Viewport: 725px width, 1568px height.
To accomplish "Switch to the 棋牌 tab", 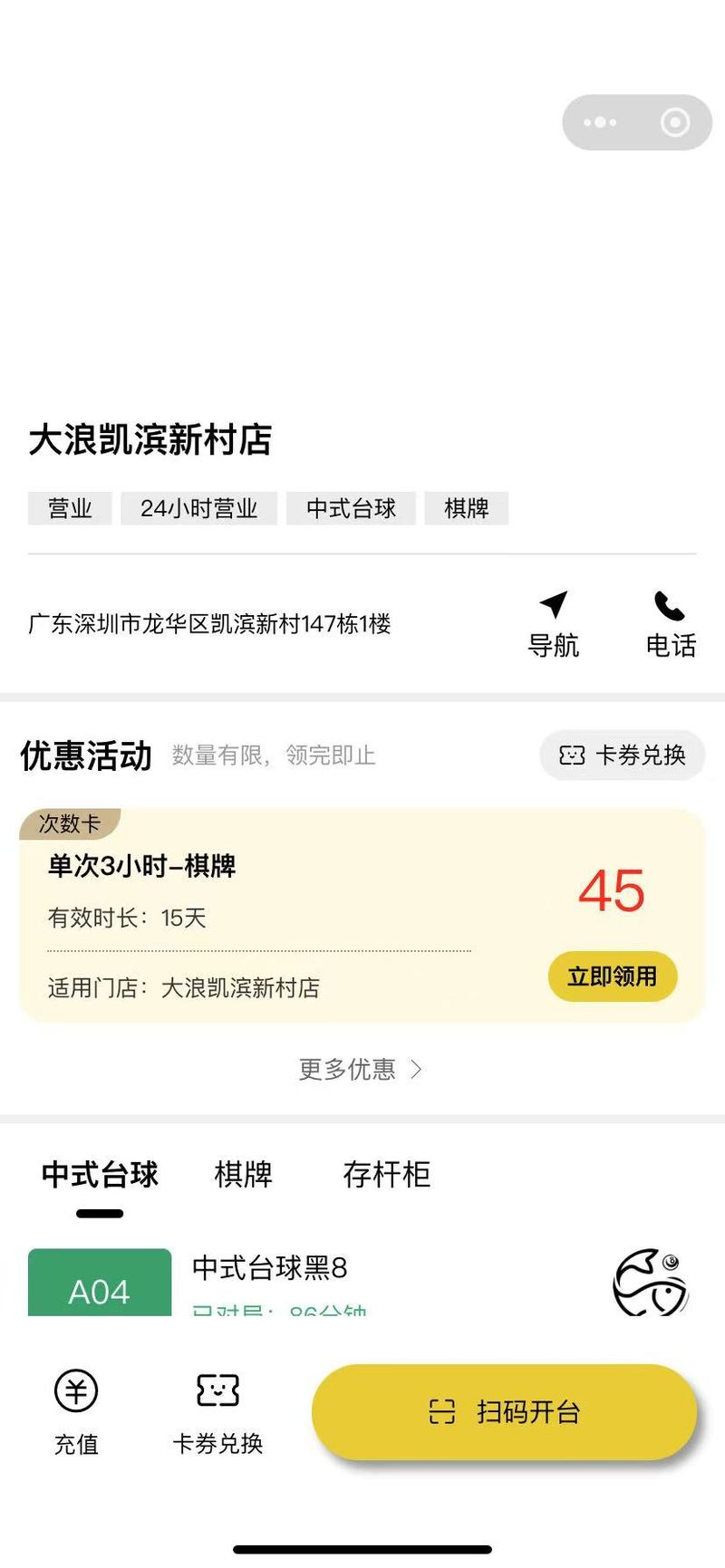I will (x=243, y=1175).
